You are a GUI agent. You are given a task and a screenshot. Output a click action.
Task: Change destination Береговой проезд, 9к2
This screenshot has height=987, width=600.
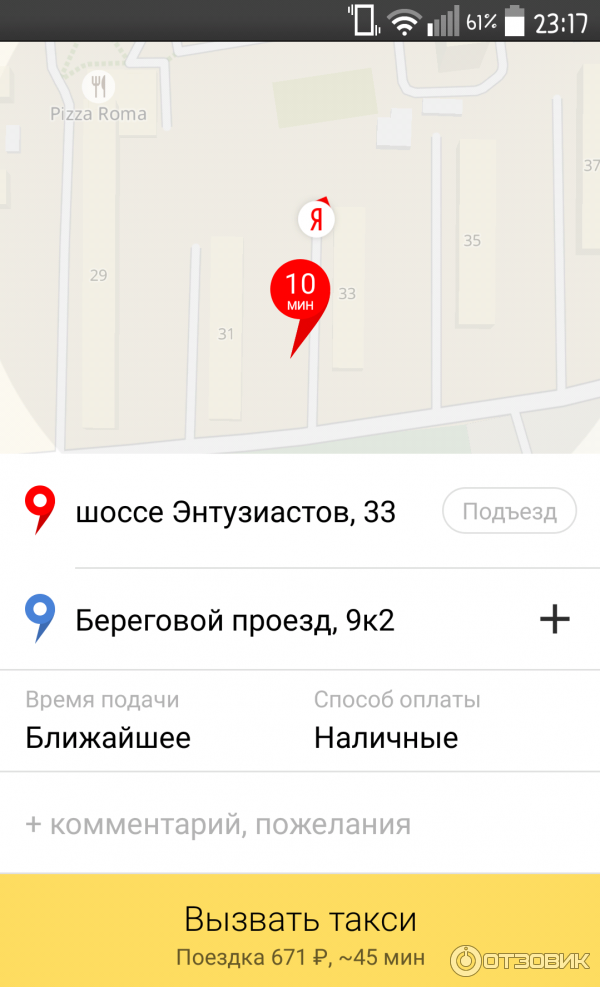point(235,621)
